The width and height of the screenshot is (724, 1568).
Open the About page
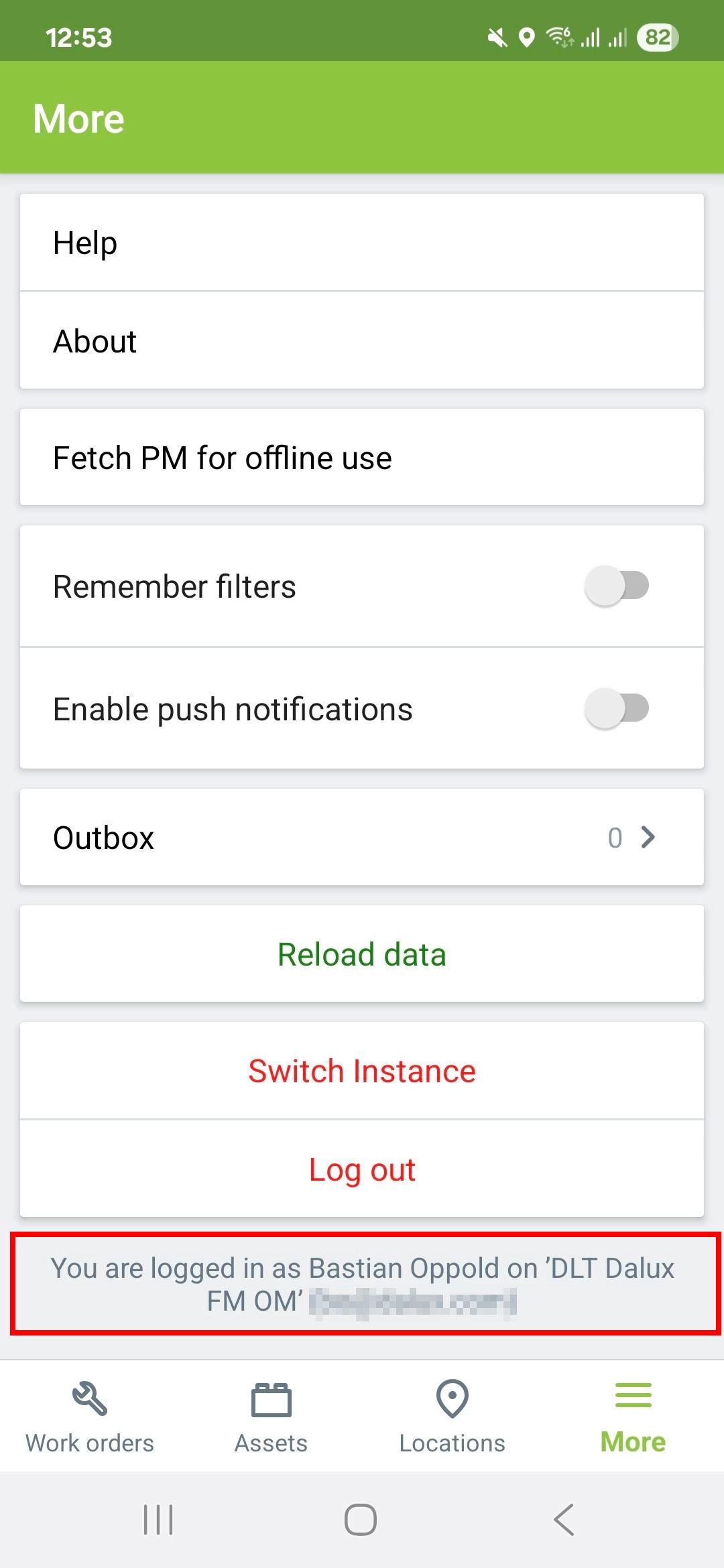point(362,341)
